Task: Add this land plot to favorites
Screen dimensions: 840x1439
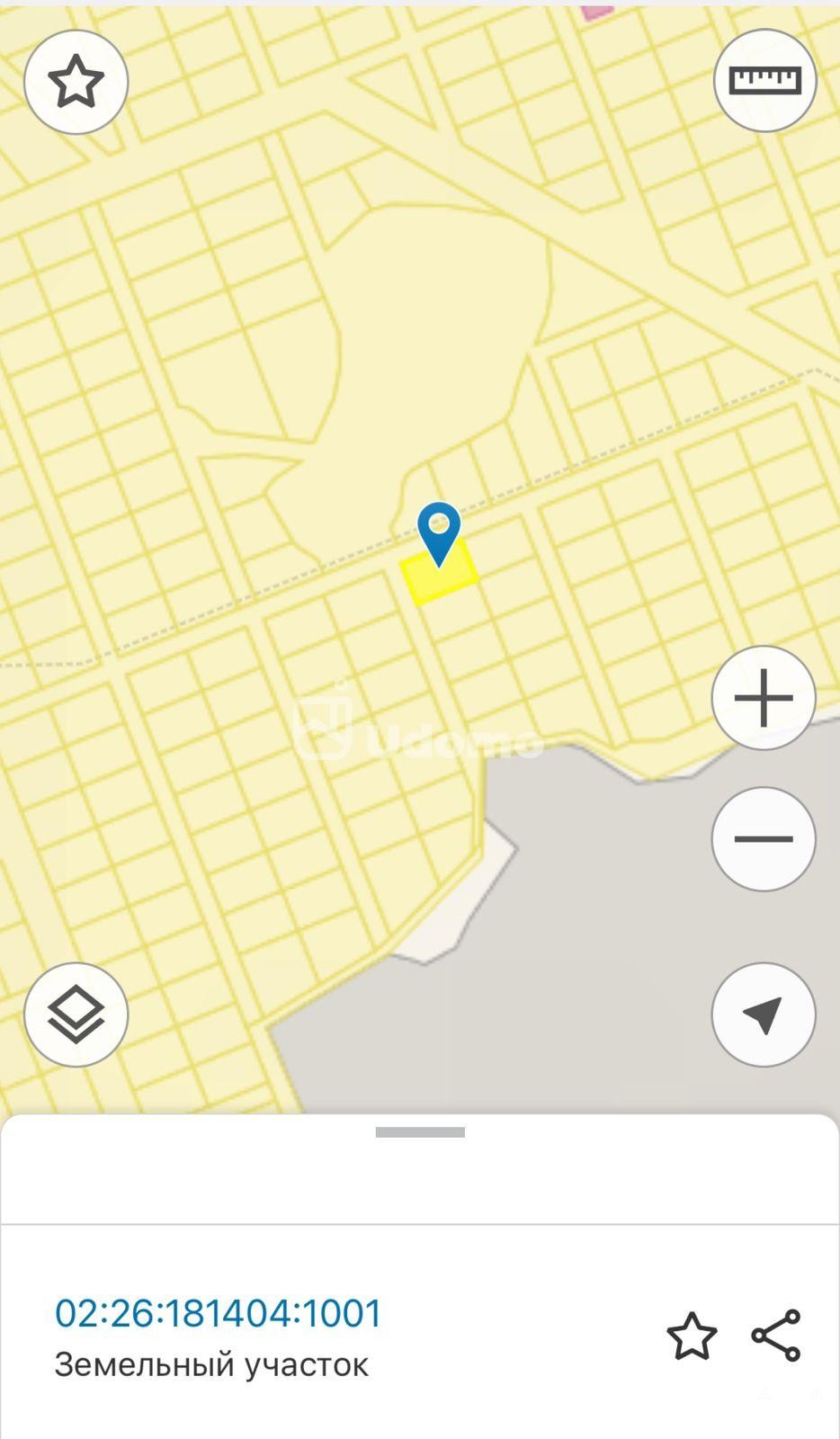Action: (x=692, y=1336)
